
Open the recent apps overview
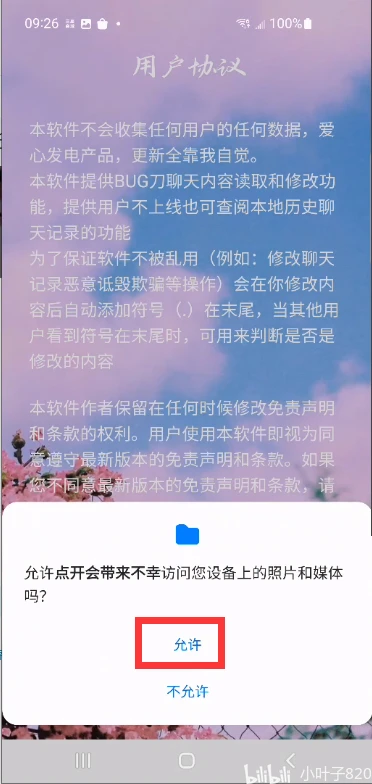pyautogui.click(x=82, y=760)
